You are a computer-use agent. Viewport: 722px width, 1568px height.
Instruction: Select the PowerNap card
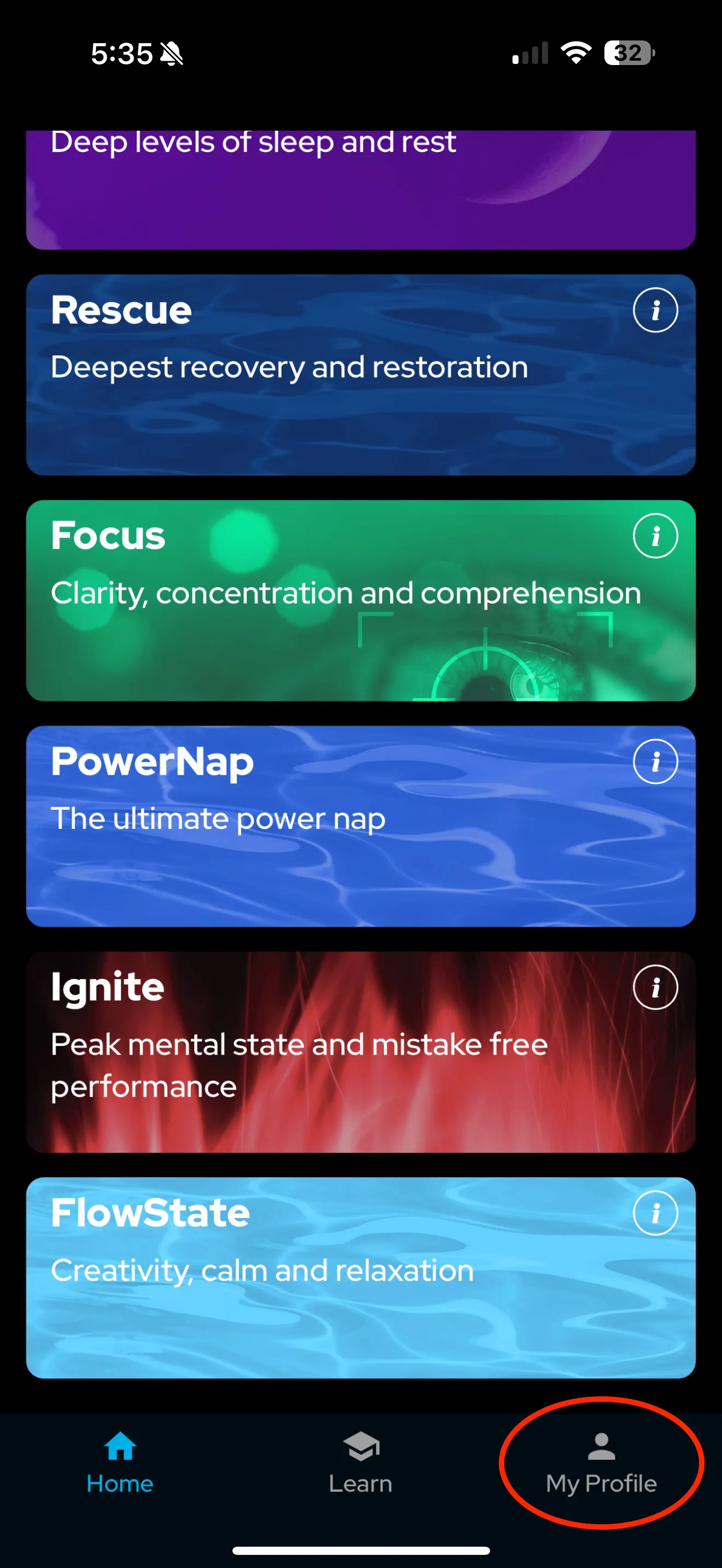(x=360, y=827)
